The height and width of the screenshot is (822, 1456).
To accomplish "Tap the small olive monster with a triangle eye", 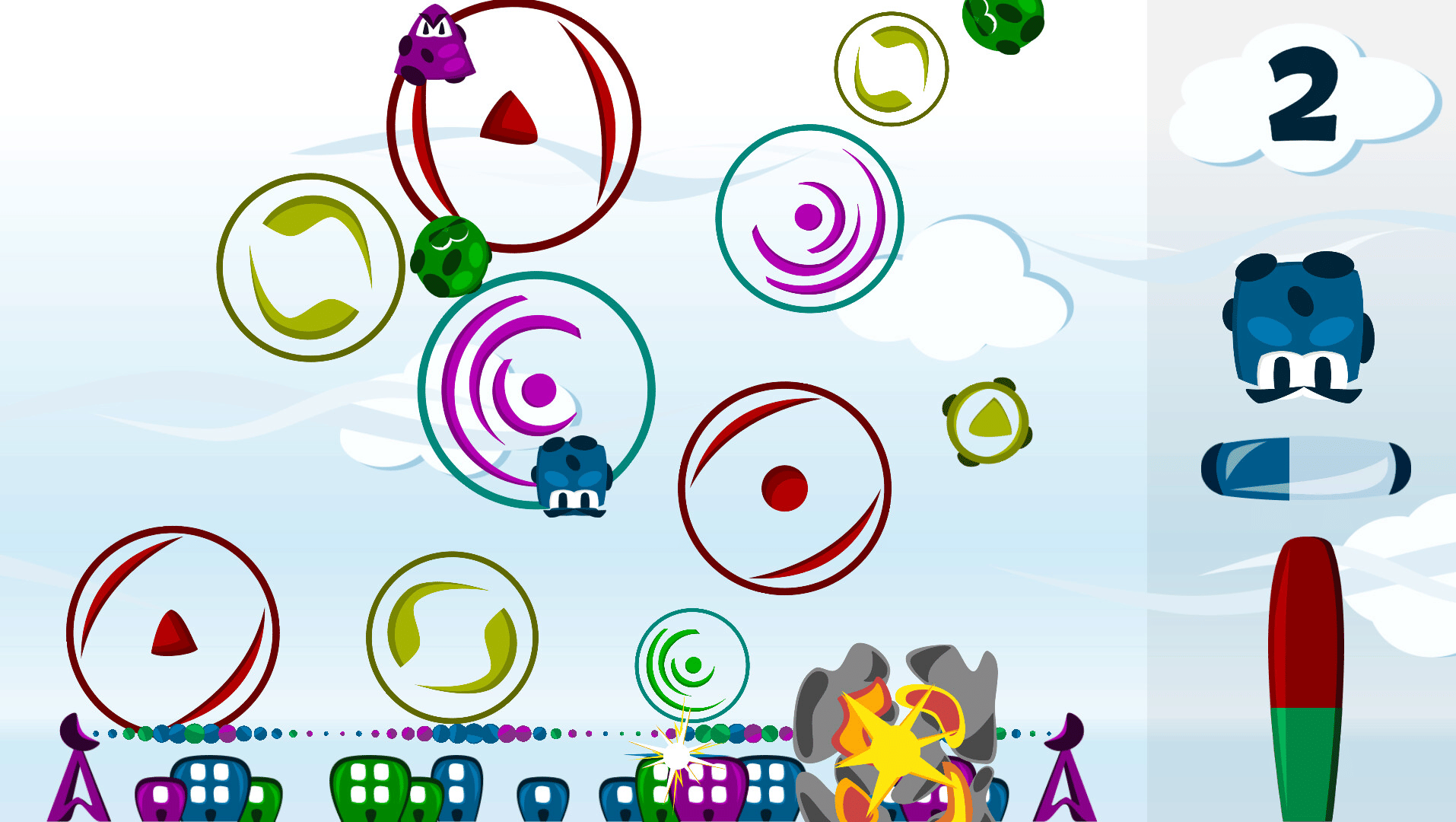I will pyautogui.click(x=987, y=423).
